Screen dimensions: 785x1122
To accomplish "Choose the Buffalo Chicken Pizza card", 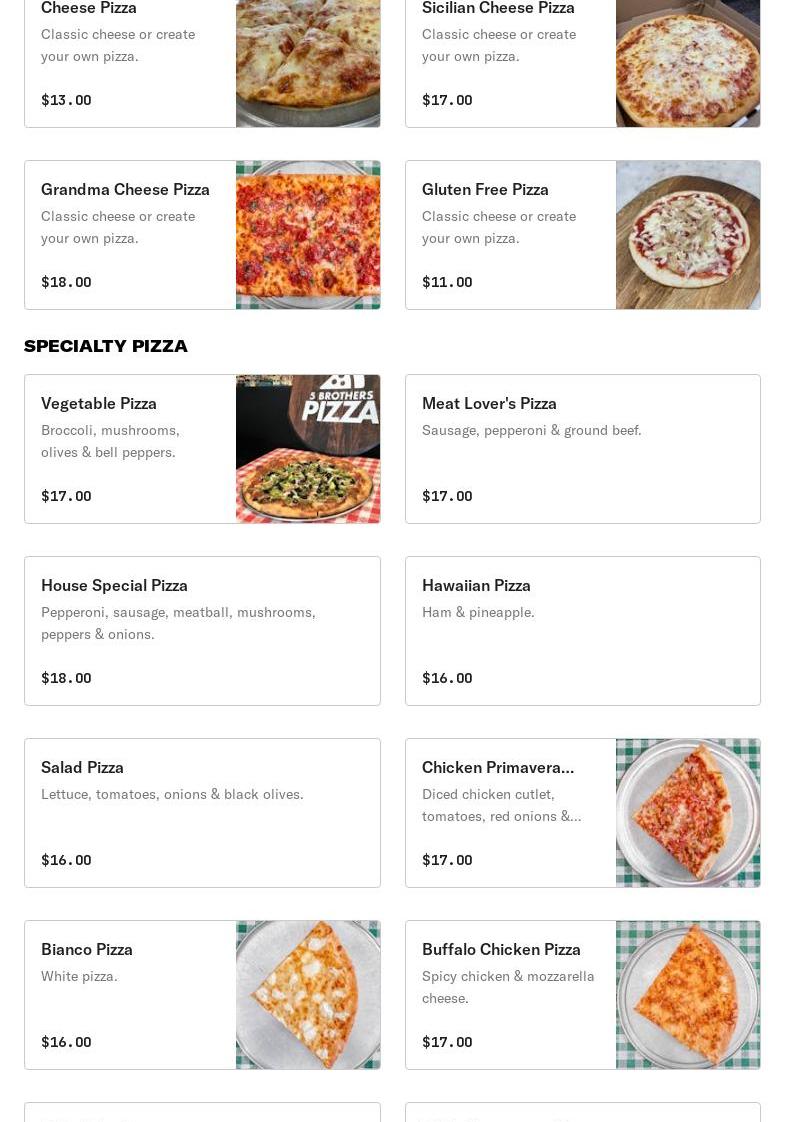I will click(x=582, y=995).
